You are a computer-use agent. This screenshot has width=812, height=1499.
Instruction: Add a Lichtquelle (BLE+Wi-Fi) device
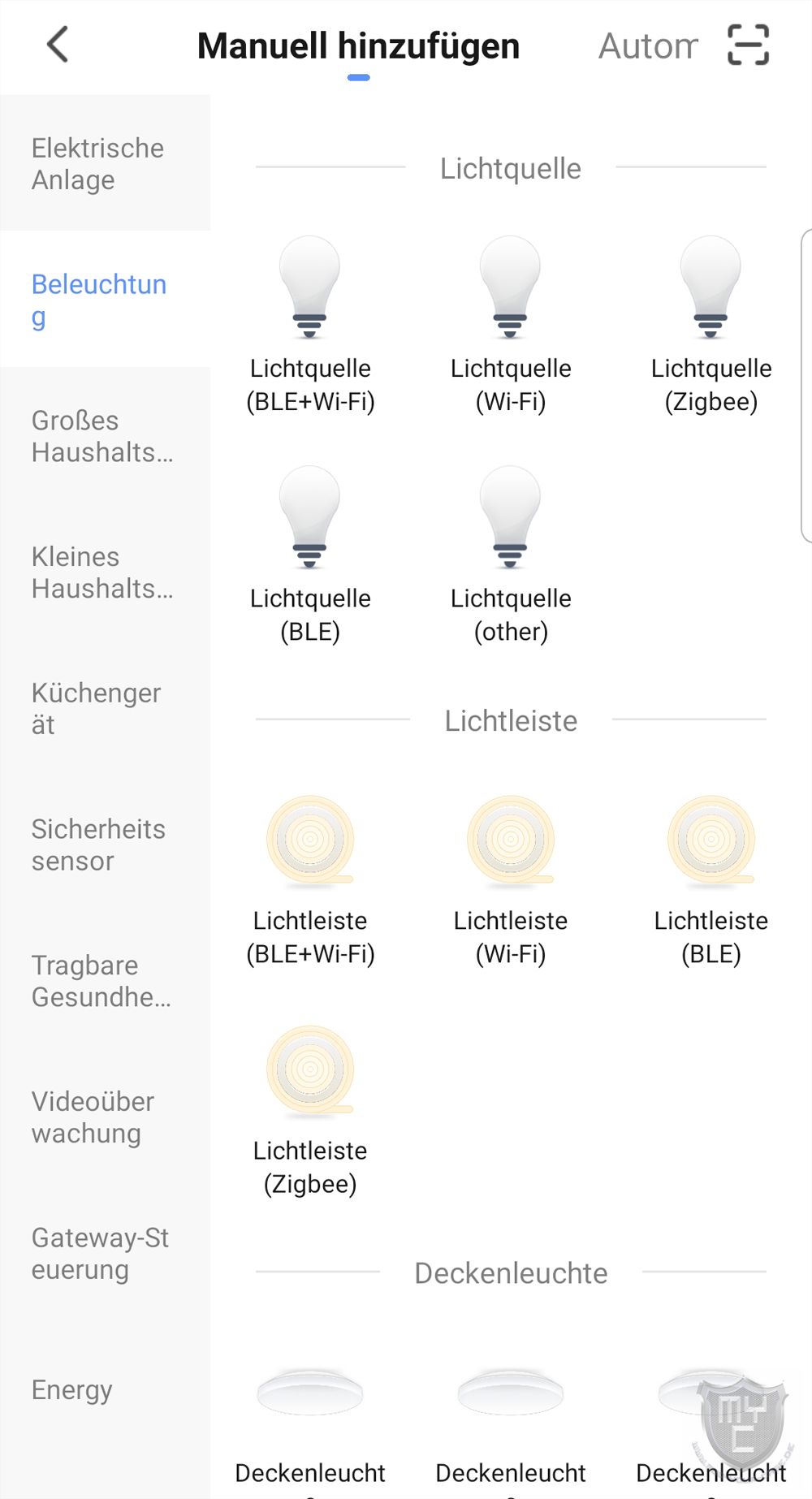(x=310, y=326)
